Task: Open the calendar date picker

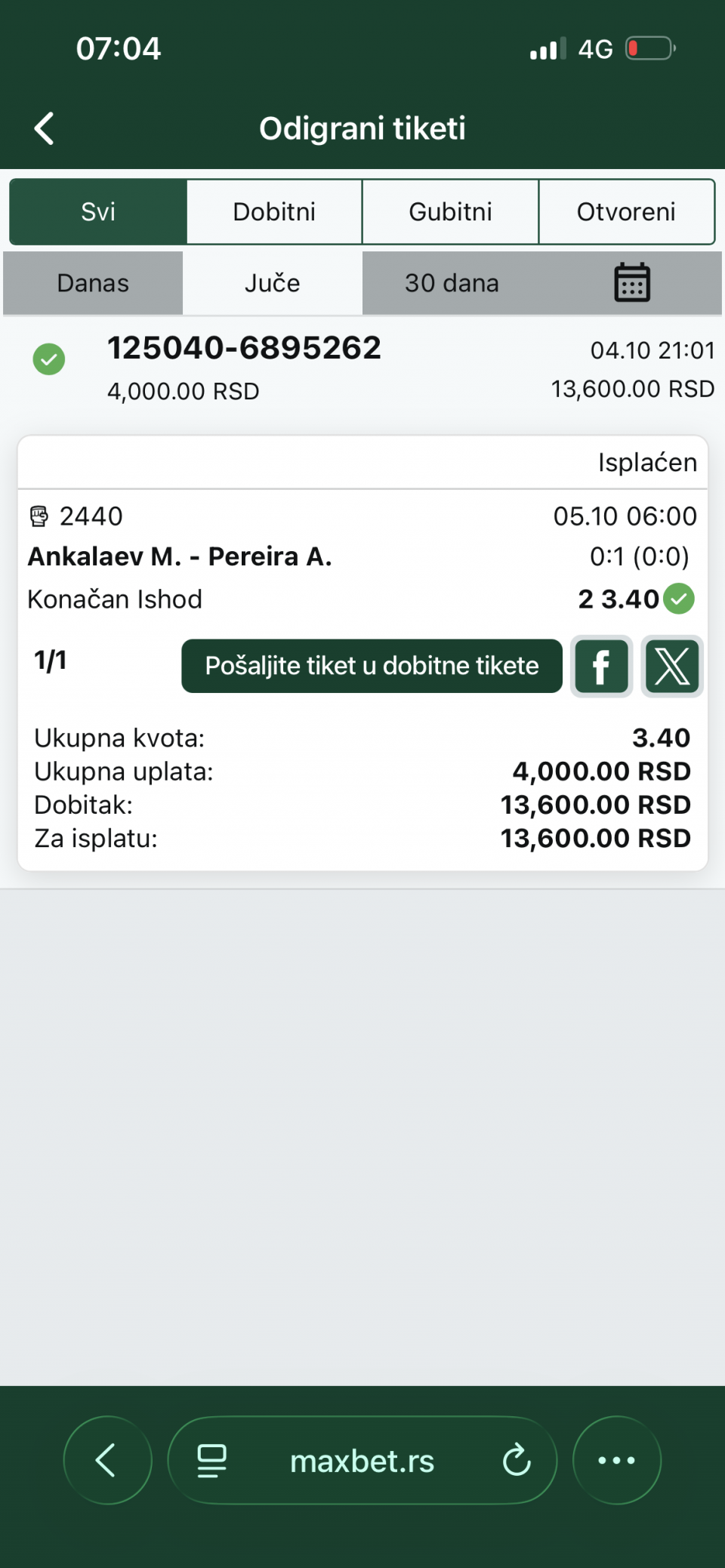Action: (x=631, y=283)
